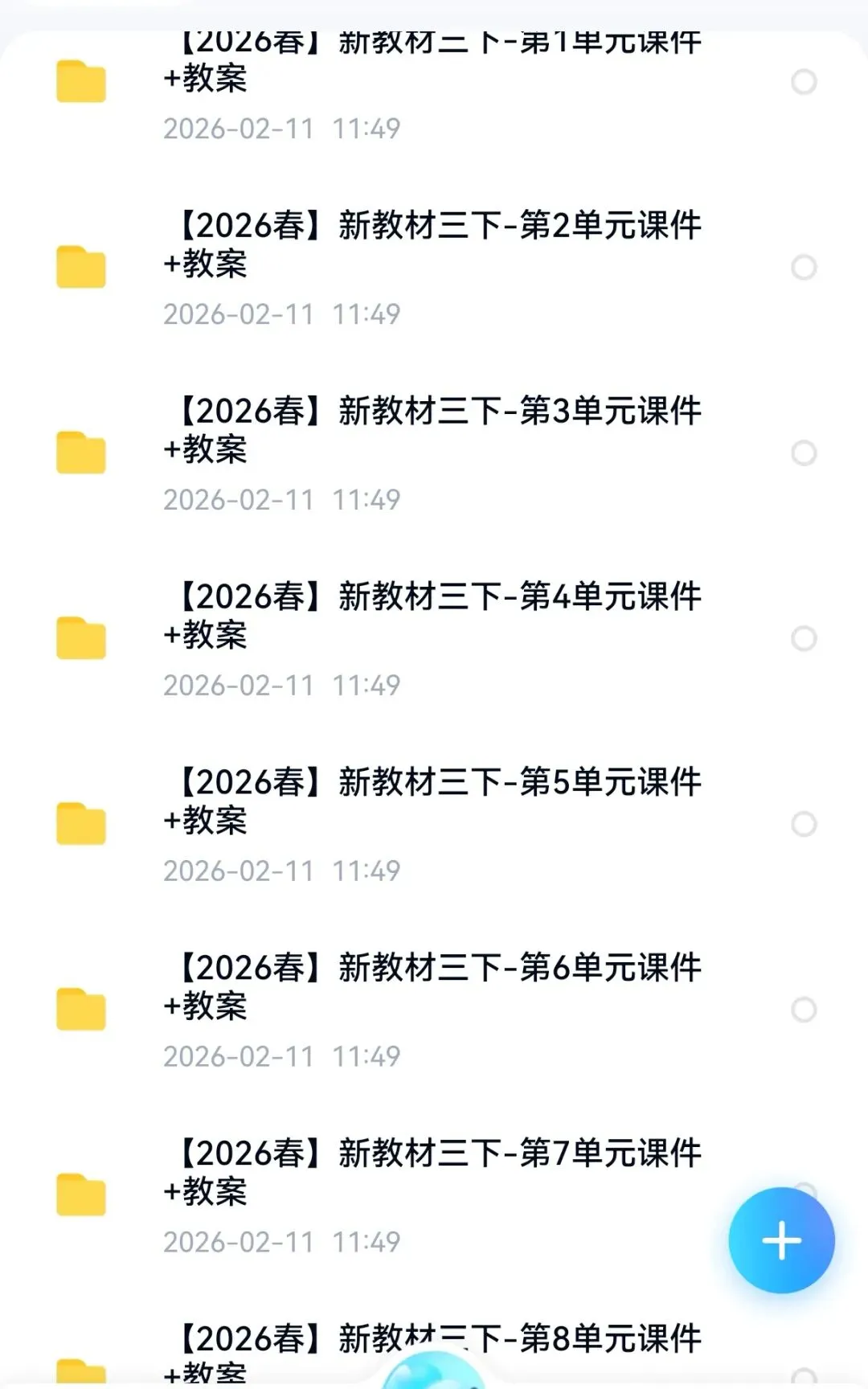Select the 第2单元 folder's circle checkbox
This screenshot has width=868, height=1389.
point(804,267)
